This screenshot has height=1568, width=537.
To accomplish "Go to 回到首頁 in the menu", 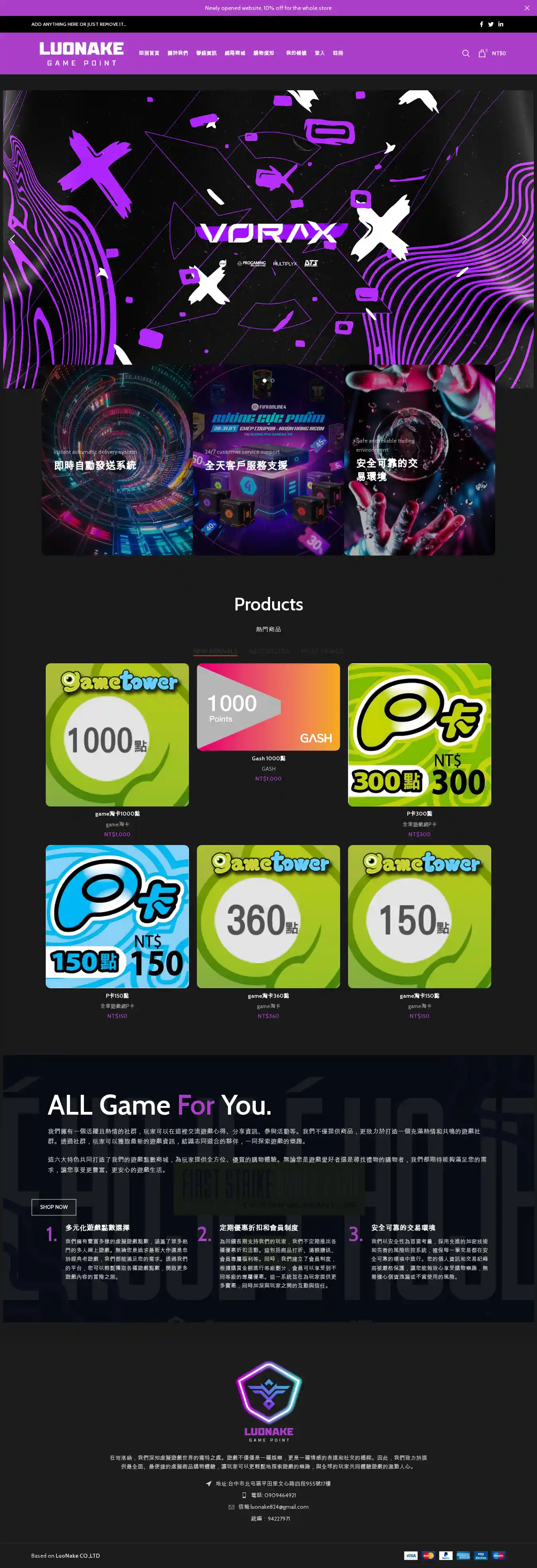I will pyautogui.click(x=148, y=54).
